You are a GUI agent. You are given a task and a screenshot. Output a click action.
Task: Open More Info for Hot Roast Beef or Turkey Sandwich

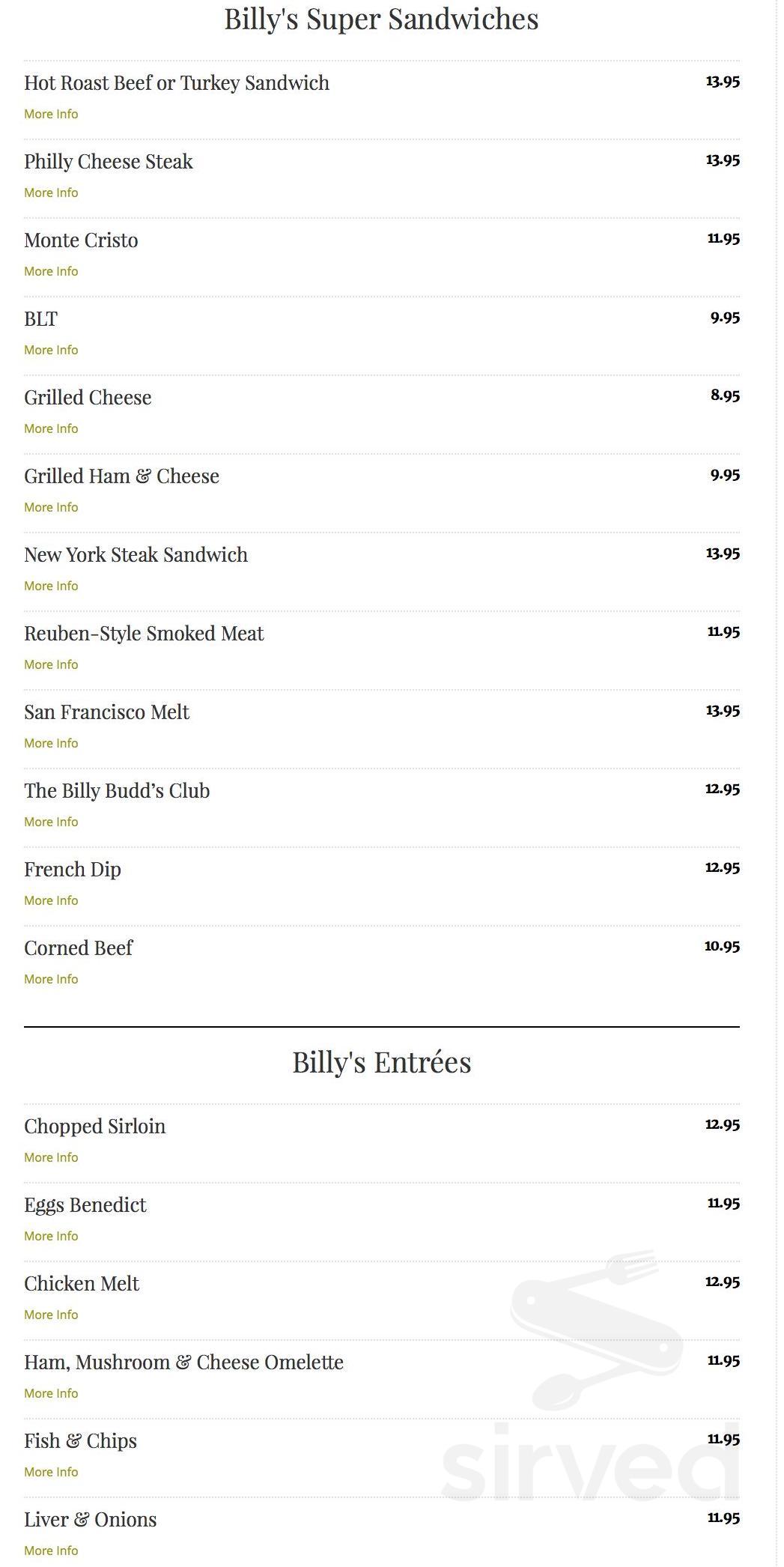pyautogui.click(x=50, y=114)
